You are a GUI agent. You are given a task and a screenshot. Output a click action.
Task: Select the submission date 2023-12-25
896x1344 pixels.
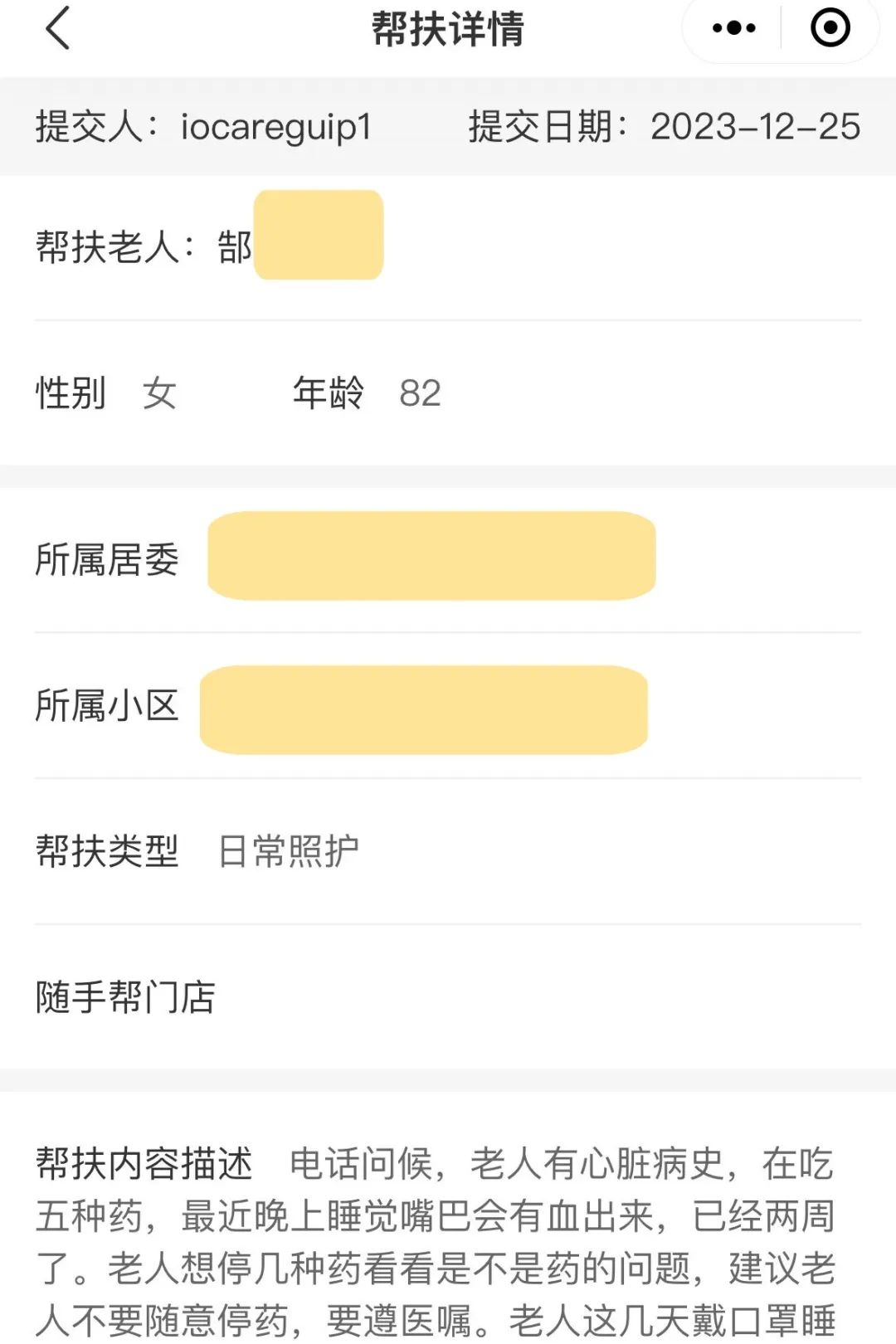[753, 126]
